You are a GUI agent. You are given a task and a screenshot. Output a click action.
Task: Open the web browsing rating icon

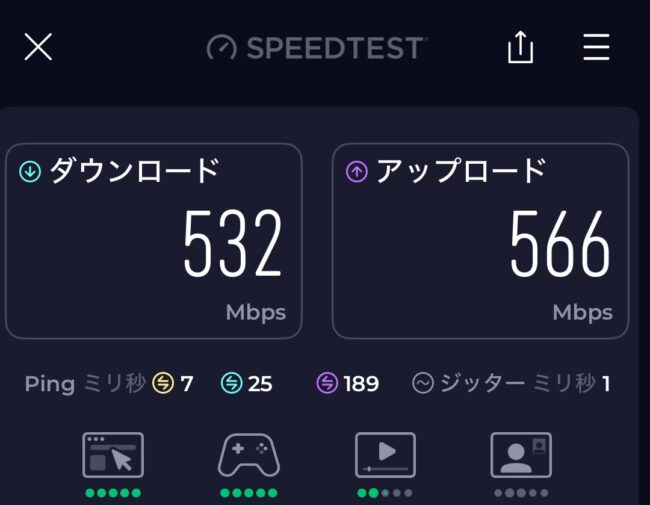pyautogui.click(x=113, y=455)
